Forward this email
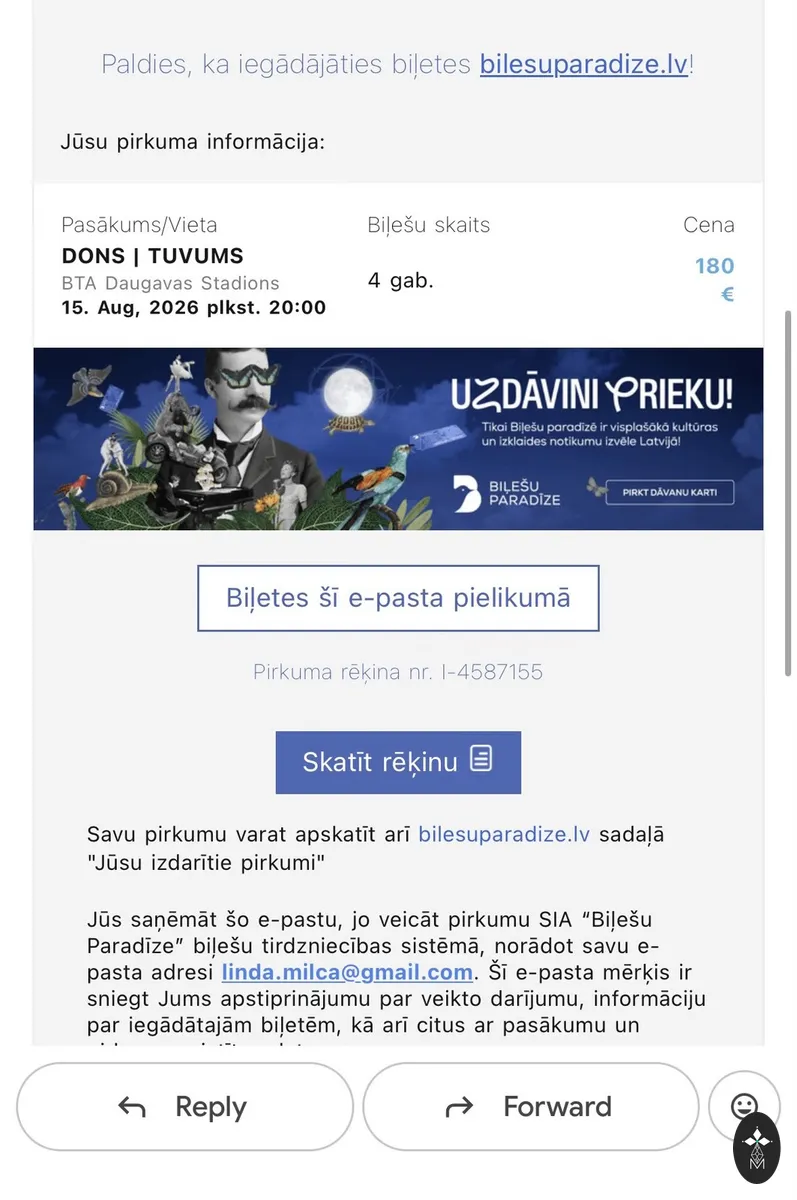The width and height of the screenshot is (797, 1200). coord(530,1107)
